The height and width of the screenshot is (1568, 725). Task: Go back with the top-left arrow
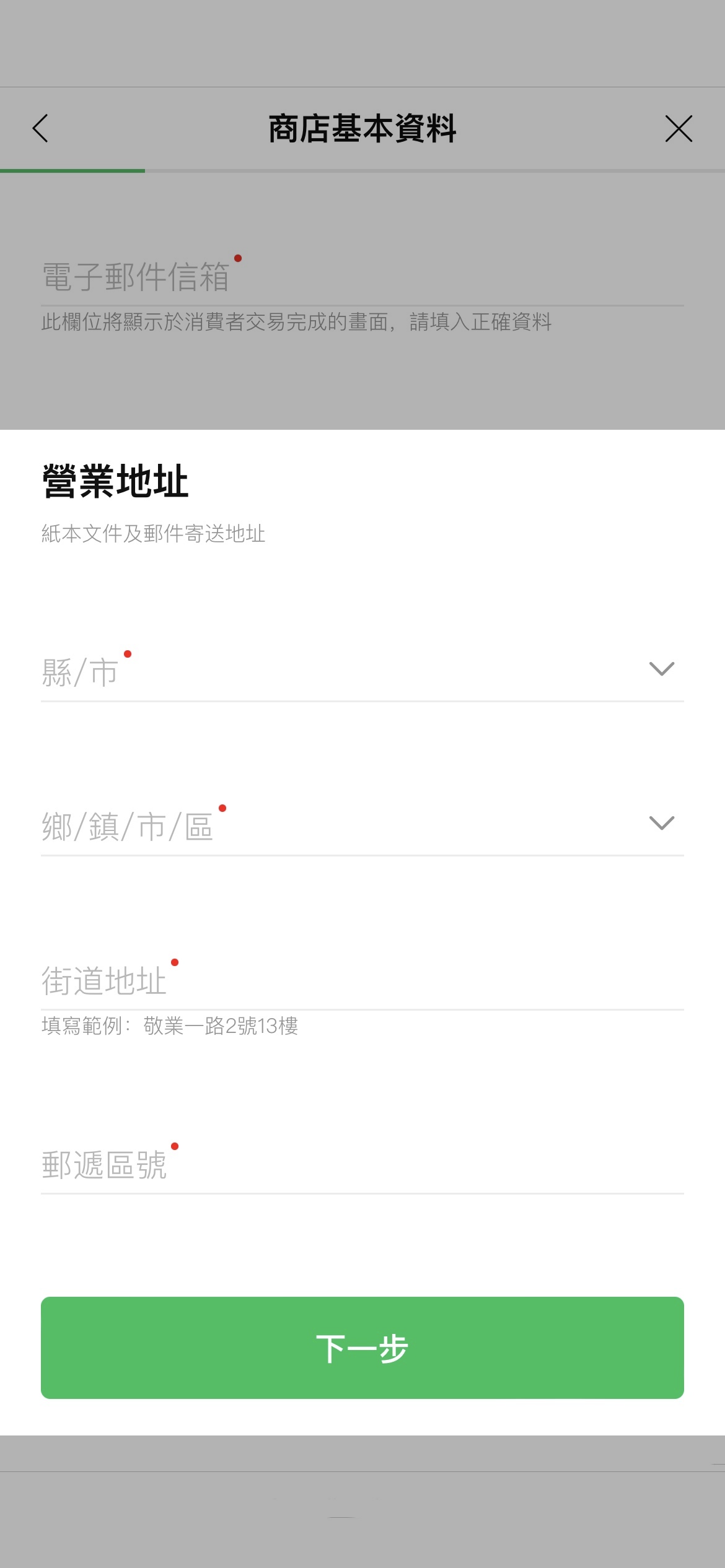(x=40, y=129)
